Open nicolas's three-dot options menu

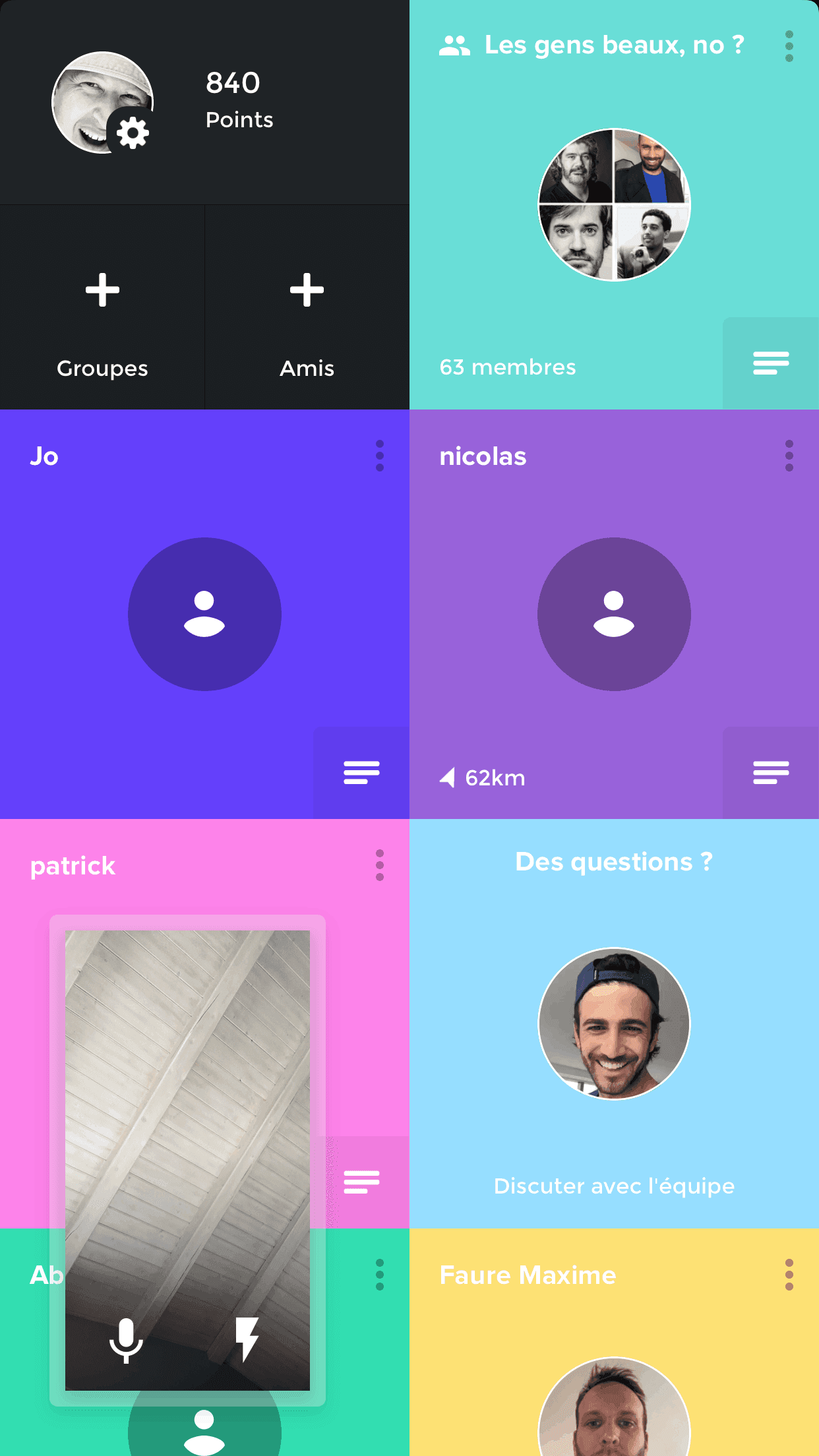(x=789, y=456)
